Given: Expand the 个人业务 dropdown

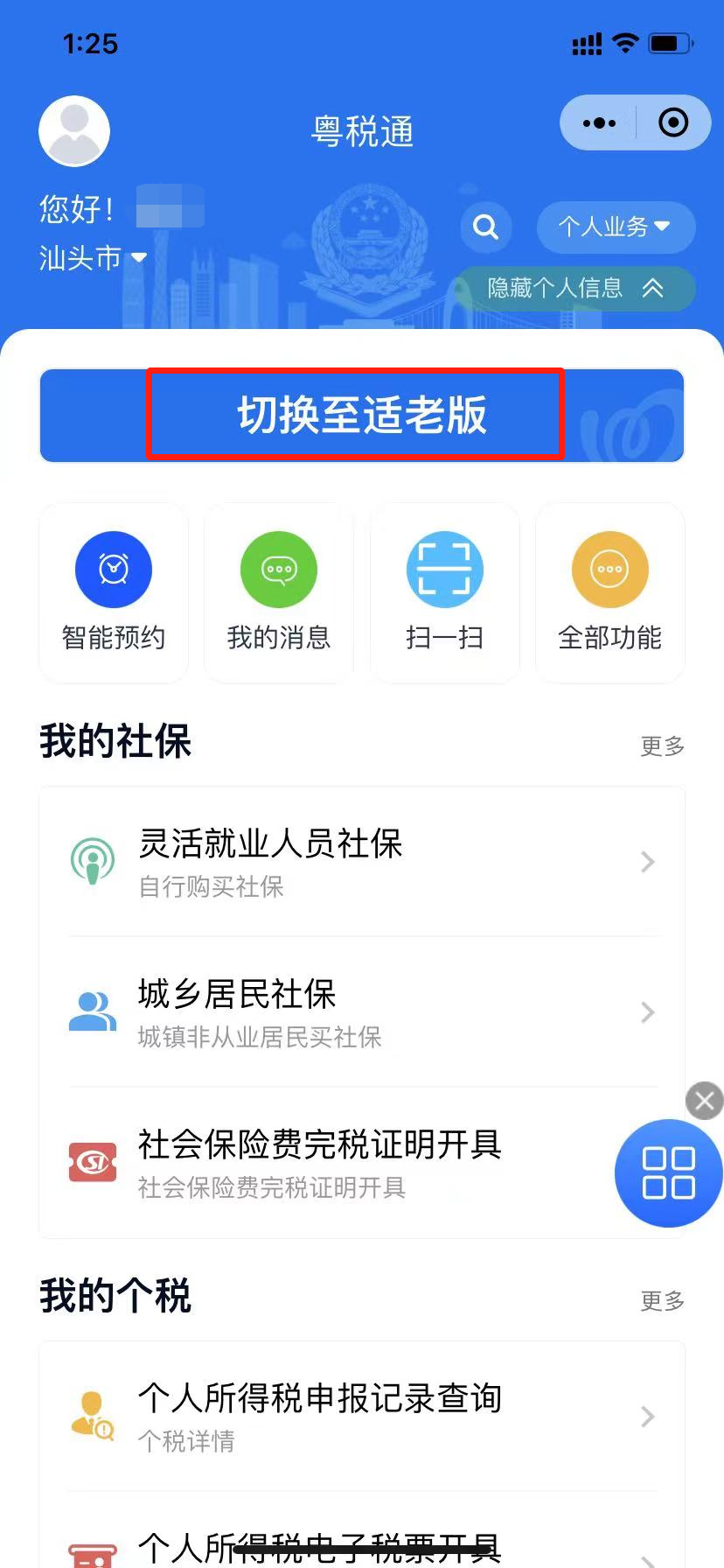Looking at the screenshot, I should (616, 227).
